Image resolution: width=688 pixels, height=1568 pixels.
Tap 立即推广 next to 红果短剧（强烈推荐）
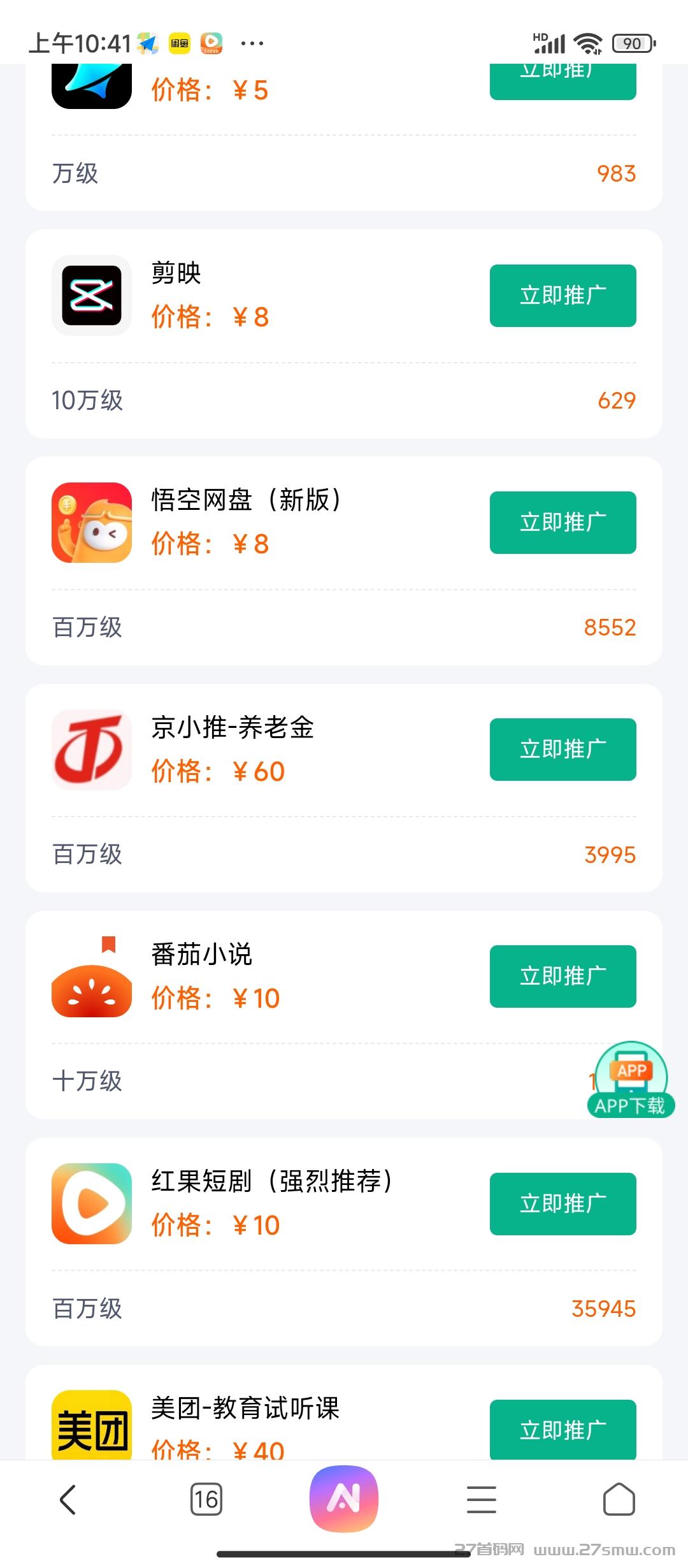click(562, 1203)
